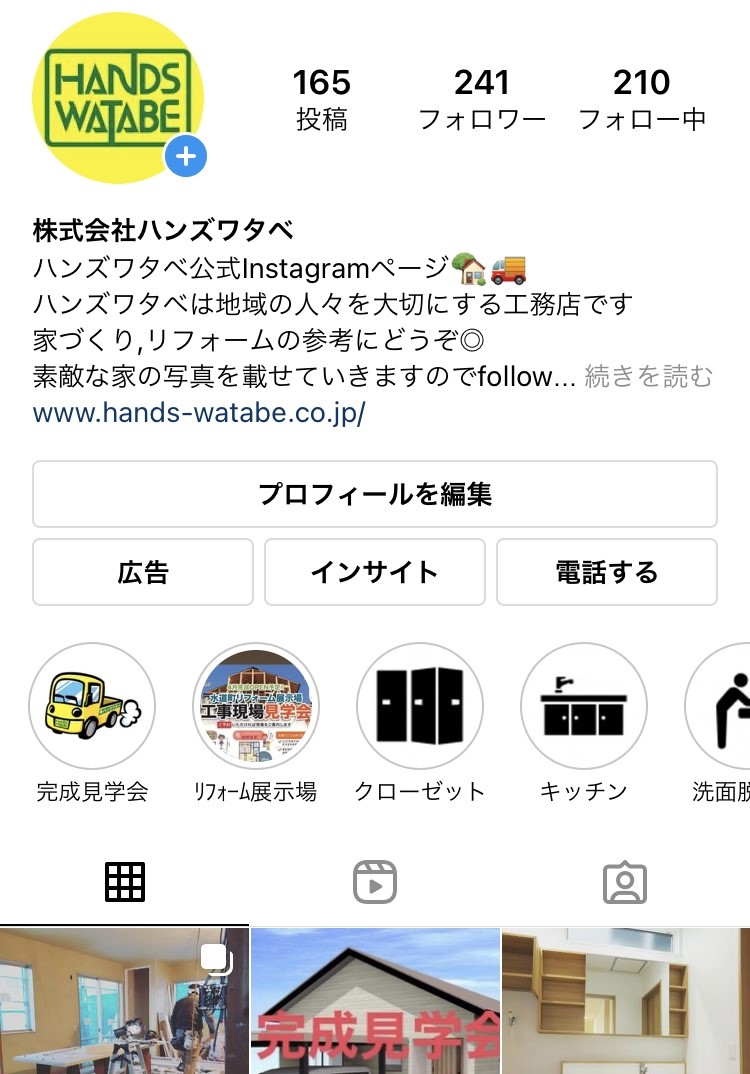Image resolution: width=750 pixels, height=1074 pixels.
Task: Switch to the posts grid tab
Action: click(x=125, y=882)
